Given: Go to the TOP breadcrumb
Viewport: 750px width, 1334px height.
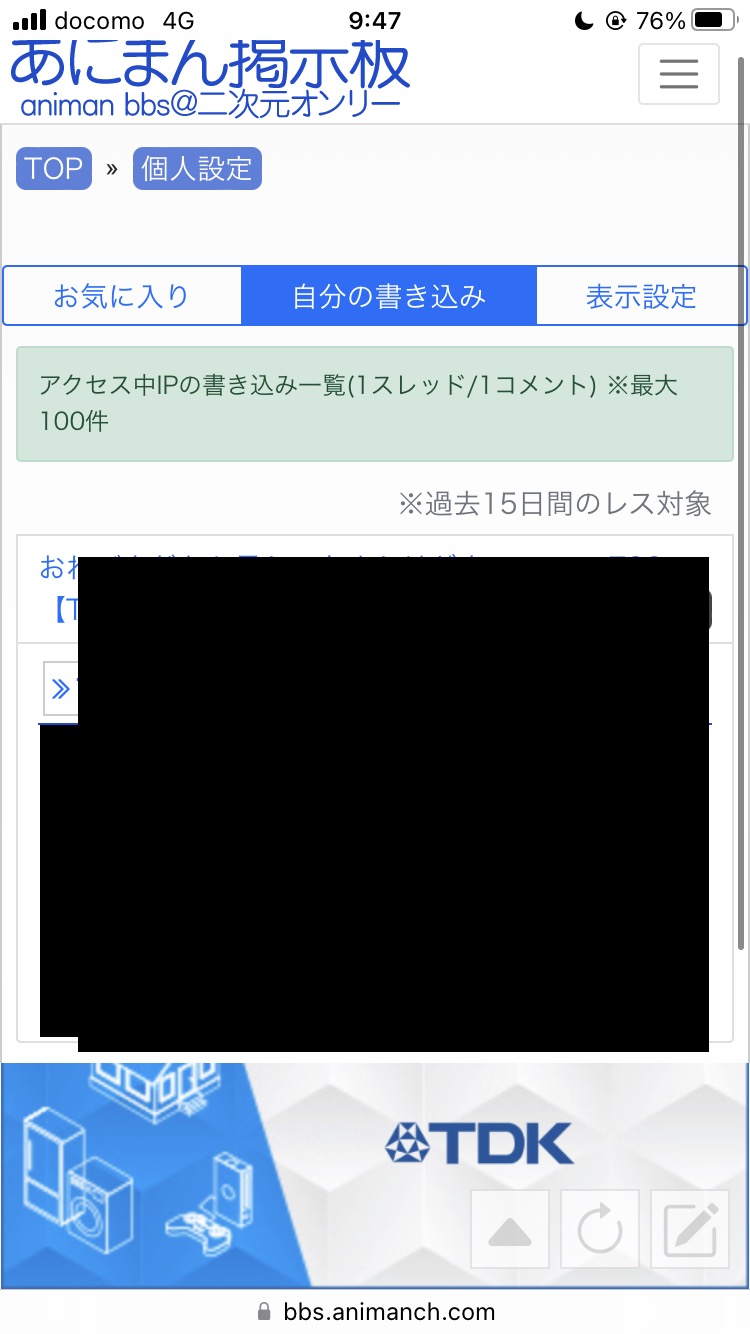Looking at the screenshot, I should pos(53,169).
